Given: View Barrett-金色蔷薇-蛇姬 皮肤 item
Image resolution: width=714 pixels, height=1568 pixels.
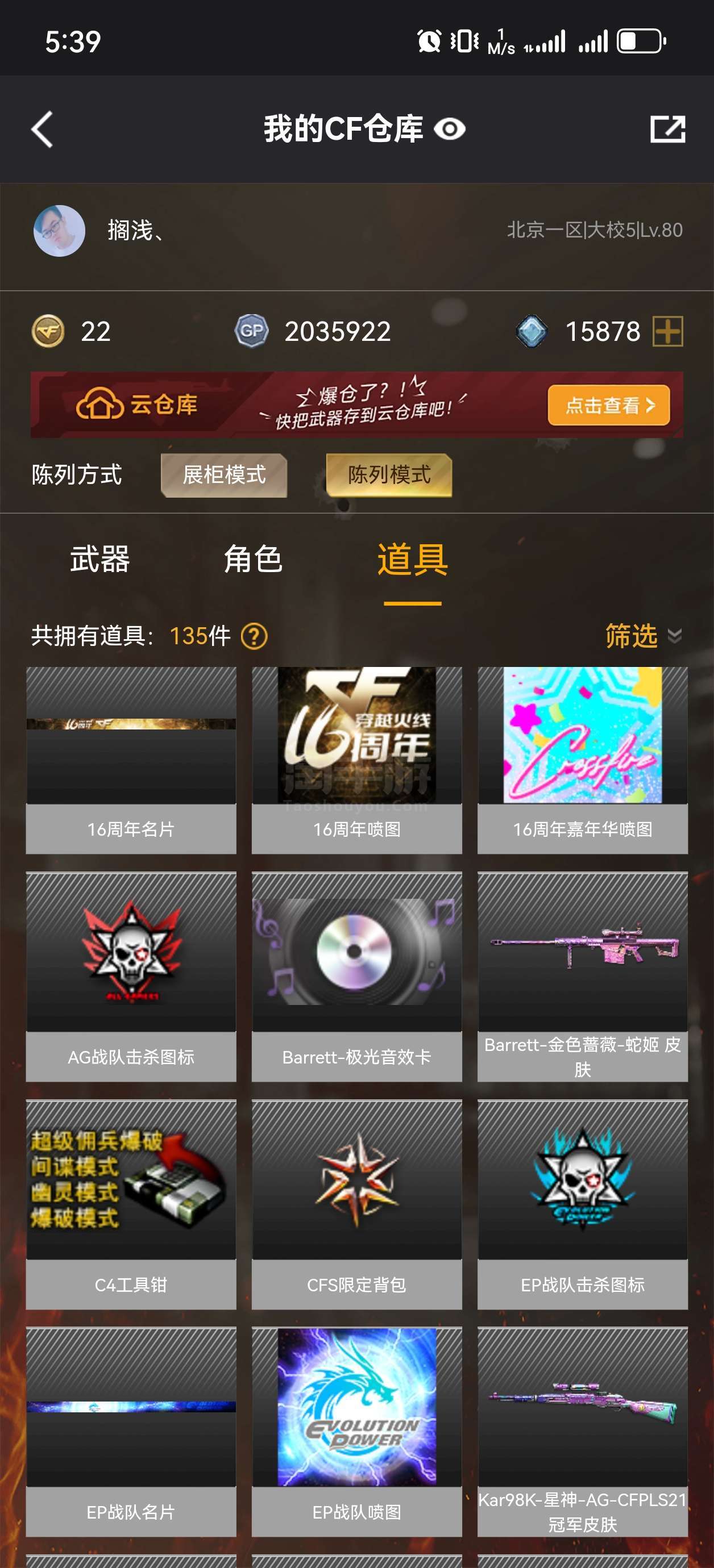Looking at the screenshot, I should coord(583,977).
